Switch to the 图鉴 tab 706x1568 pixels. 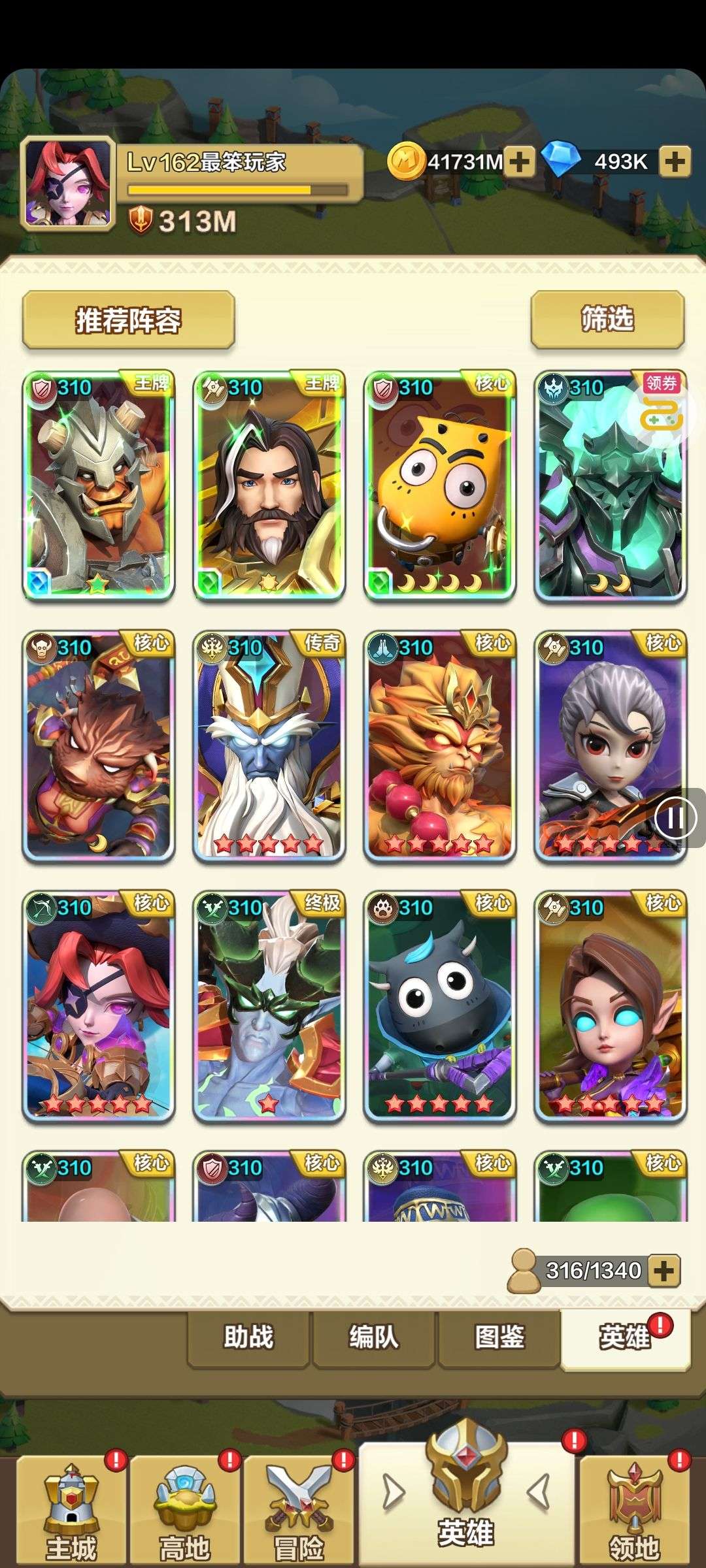(499, 1337)
